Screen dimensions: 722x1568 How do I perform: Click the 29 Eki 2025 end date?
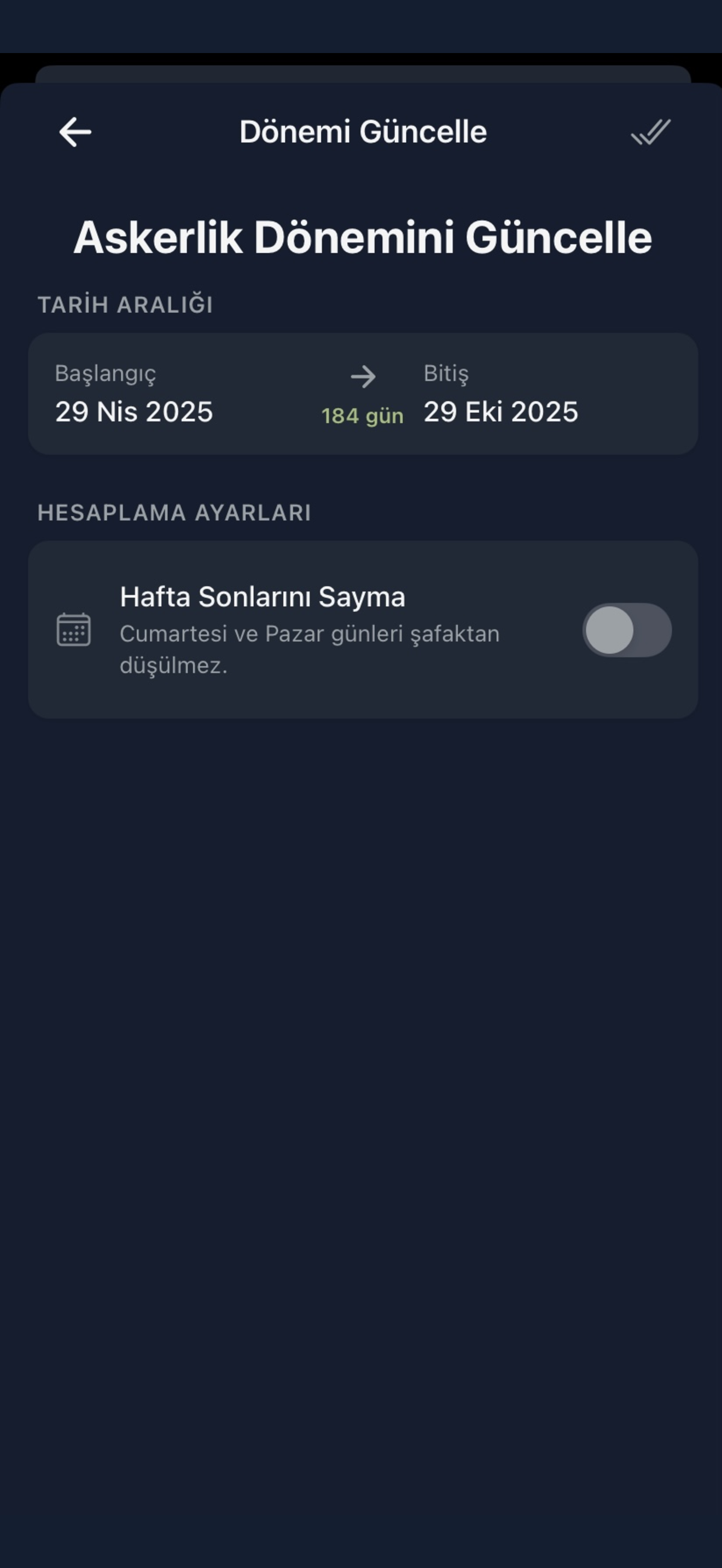click(x=501, y=412)
